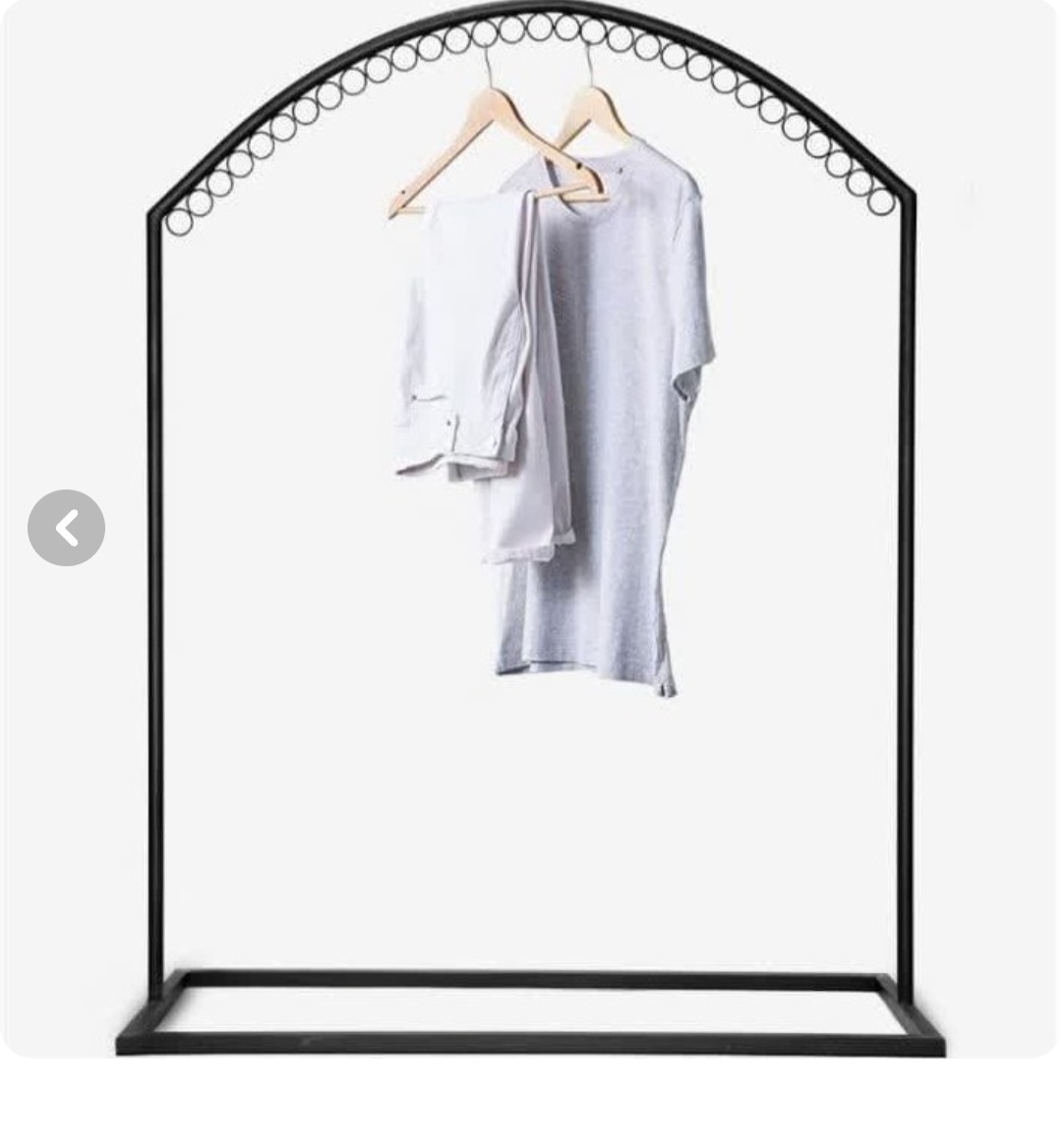Viewport: 1062px width, 1148px height.
Task: Go to the previous product image
Action: click(x=66, y=528)
